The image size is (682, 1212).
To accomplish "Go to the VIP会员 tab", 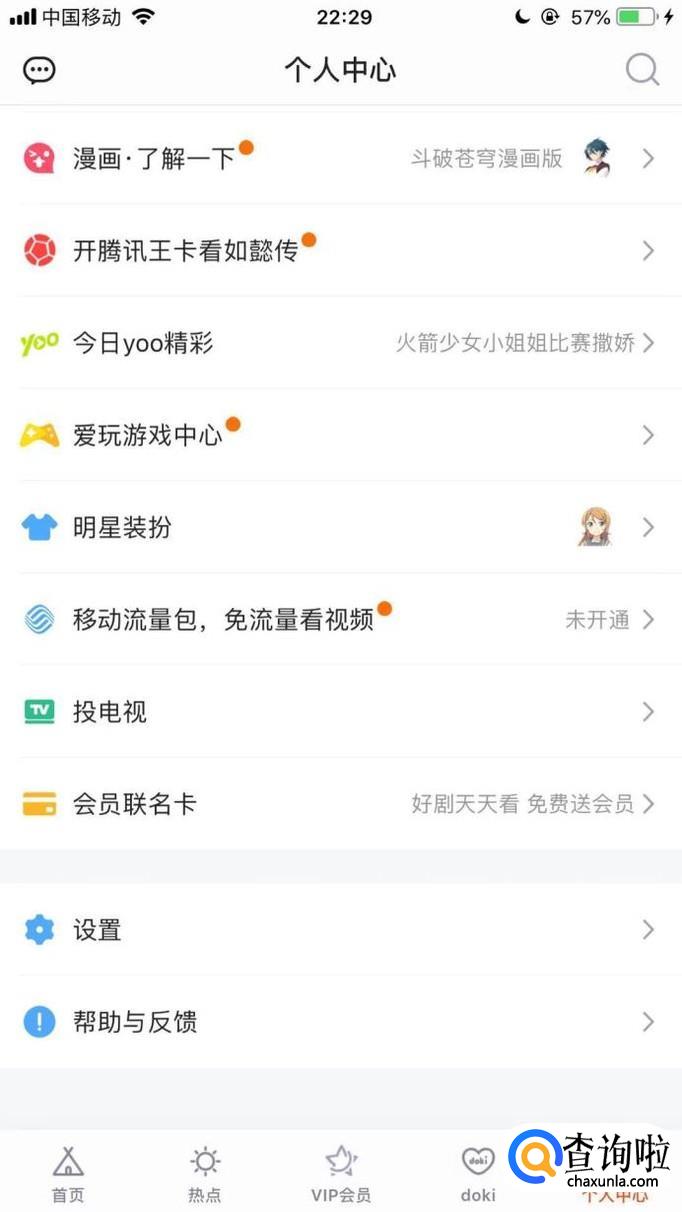I will (341, 1173).
